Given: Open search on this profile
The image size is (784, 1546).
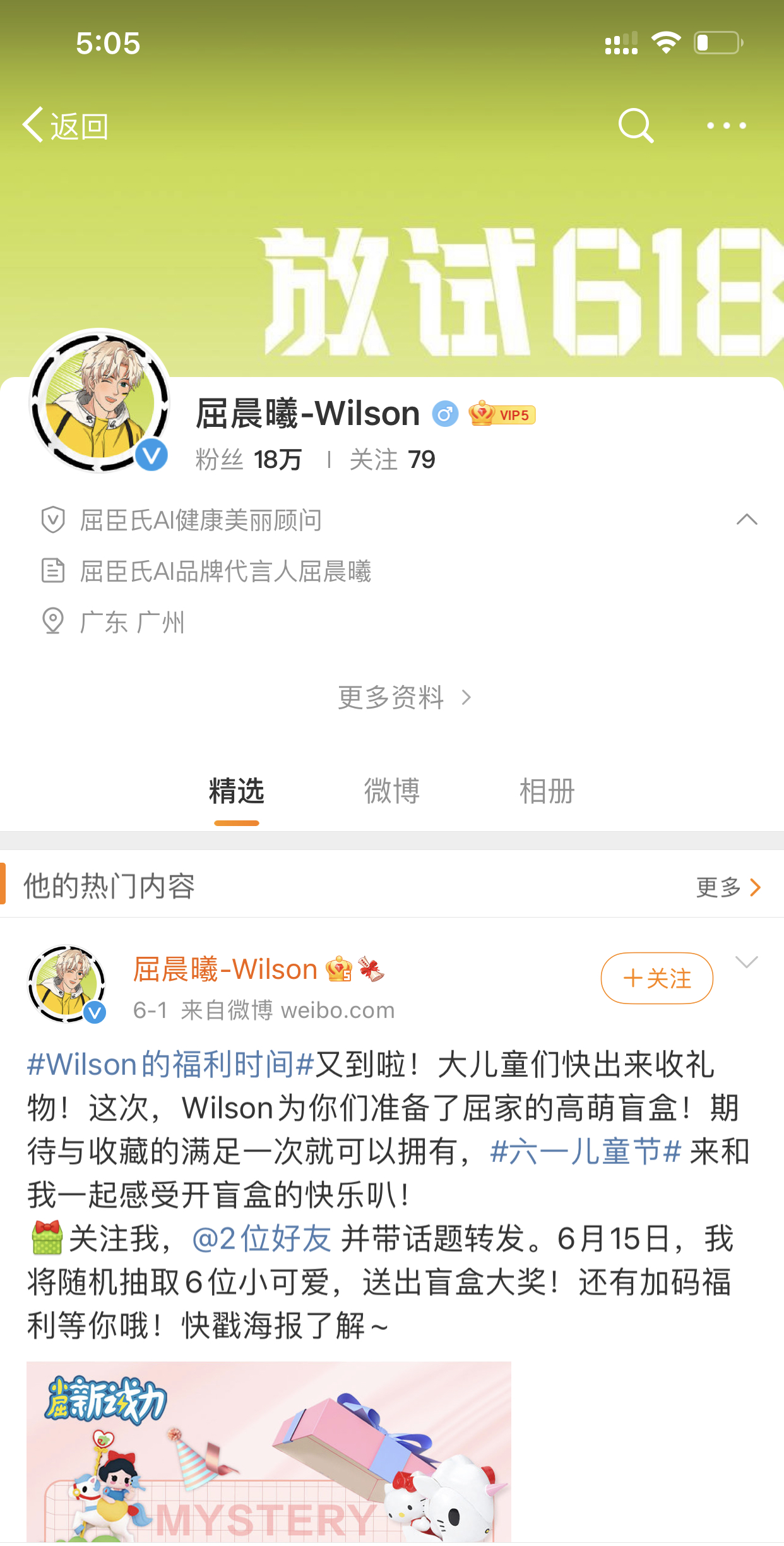Looking at the screenshot, I should (x=635, y=126).
